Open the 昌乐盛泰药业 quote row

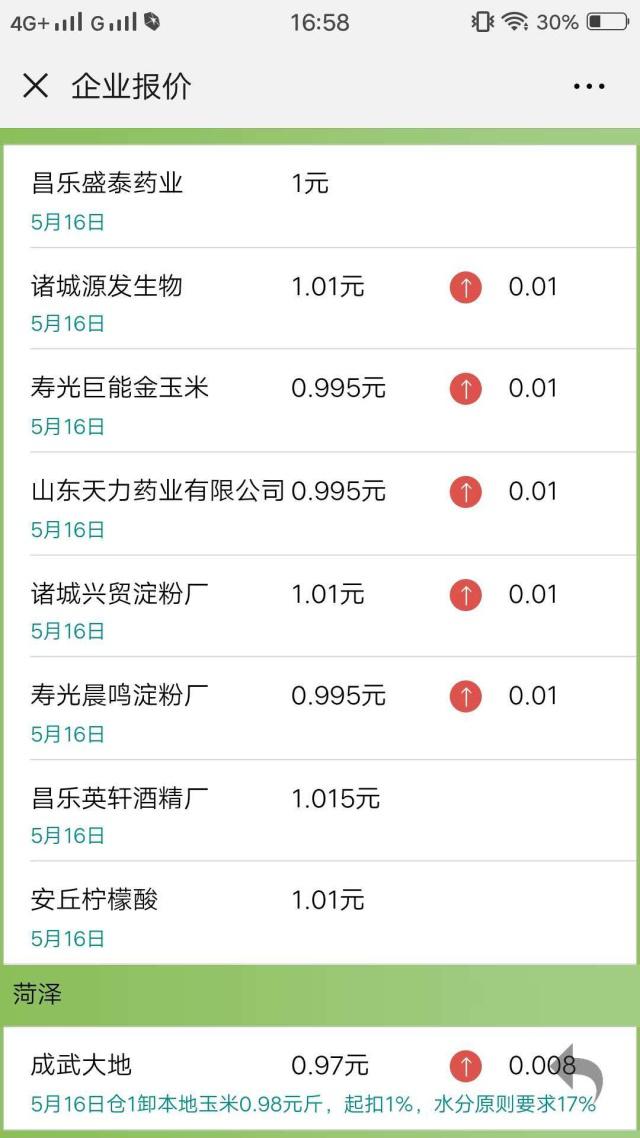[x=320, y=199]
